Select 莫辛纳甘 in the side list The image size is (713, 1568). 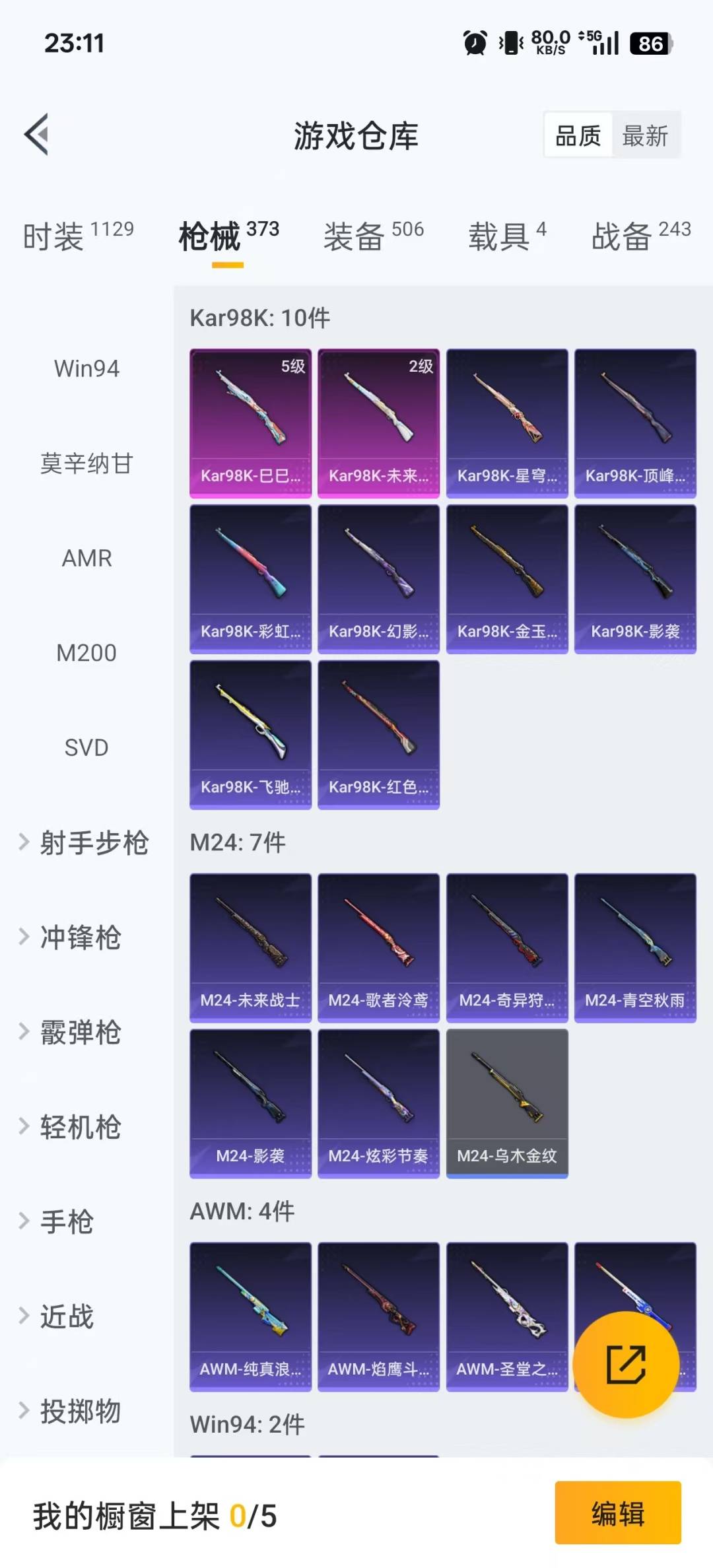[86, 463]
